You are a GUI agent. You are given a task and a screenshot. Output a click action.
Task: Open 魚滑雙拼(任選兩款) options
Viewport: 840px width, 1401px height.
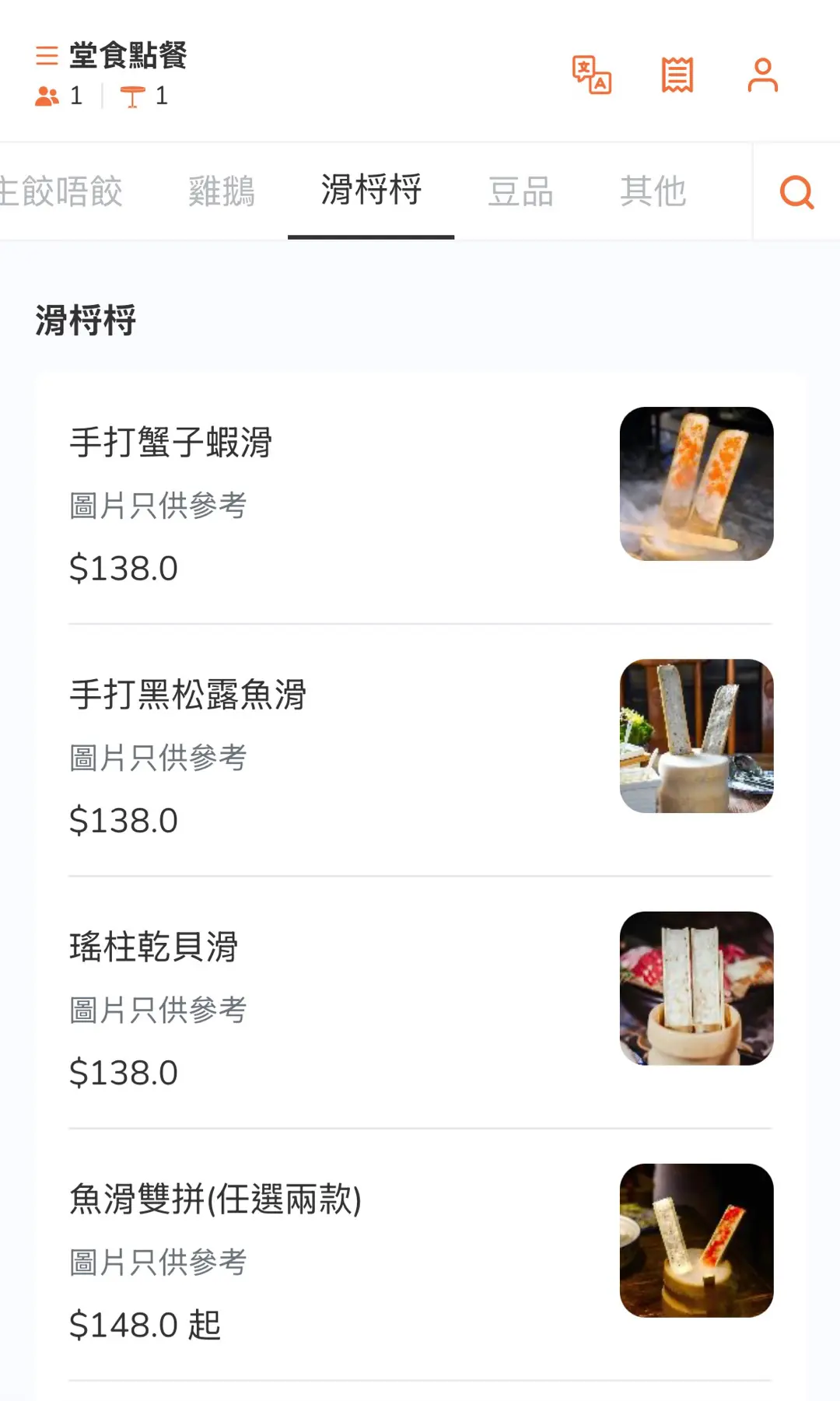215,1199
